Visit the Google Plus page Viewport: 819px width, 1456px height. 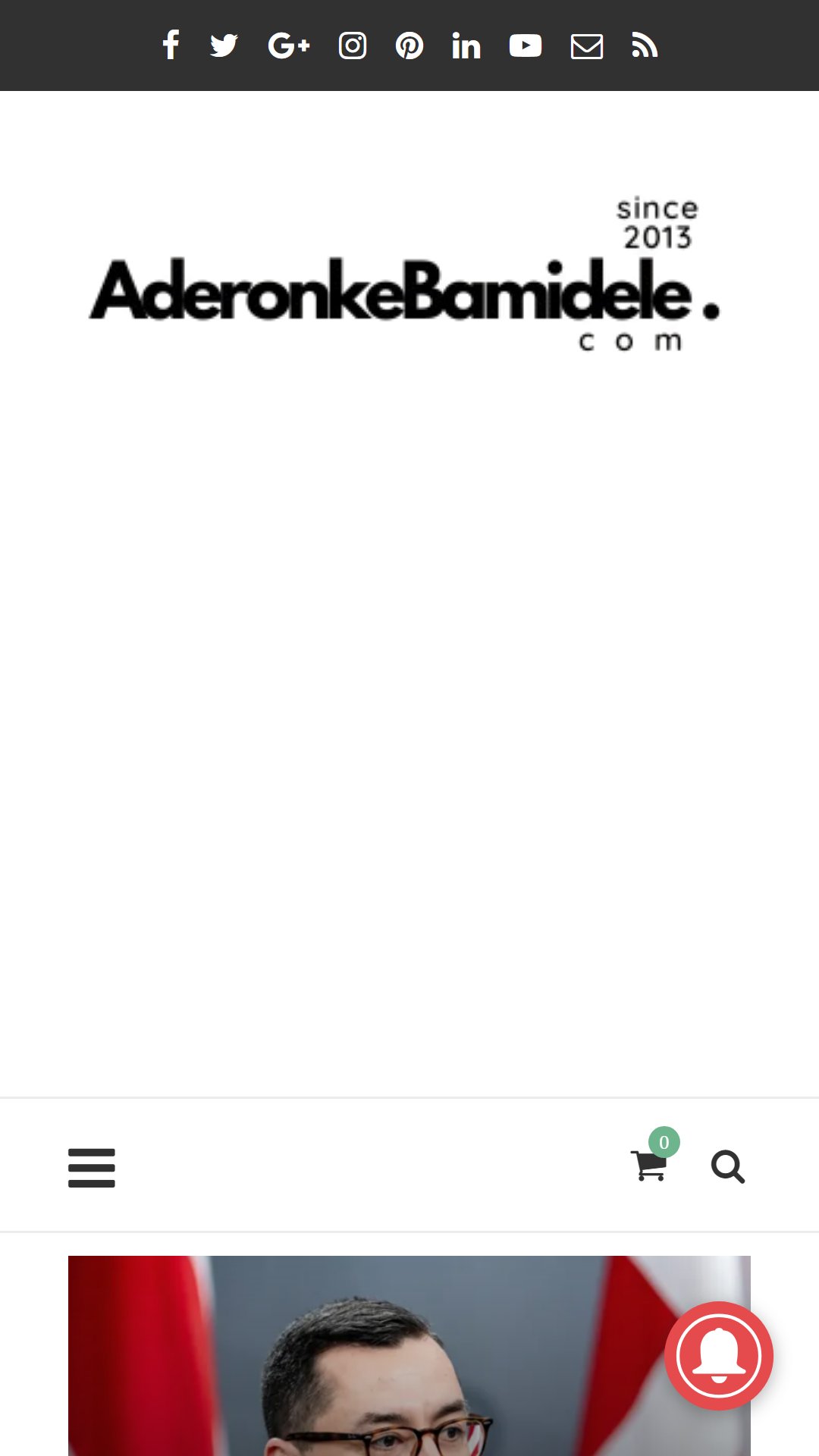point(289,45)
